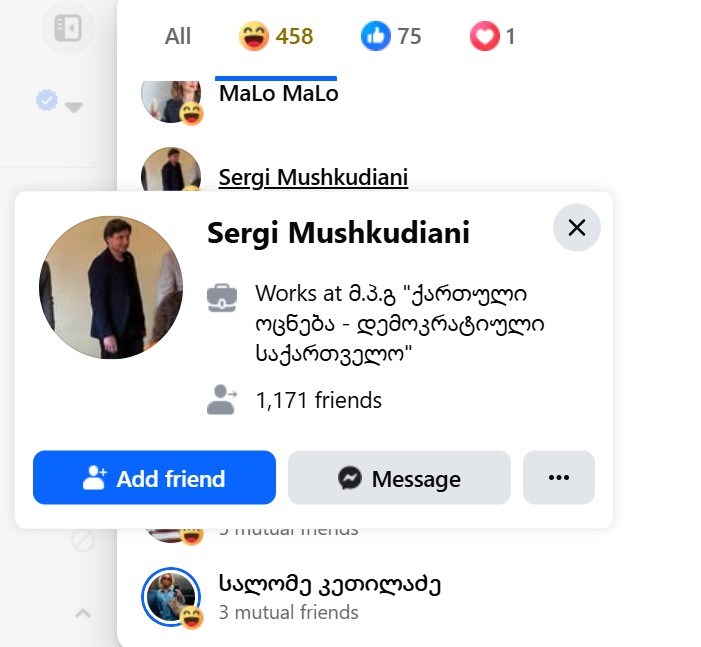Select the Haha reactions tab showing 458

click(277, 37)
